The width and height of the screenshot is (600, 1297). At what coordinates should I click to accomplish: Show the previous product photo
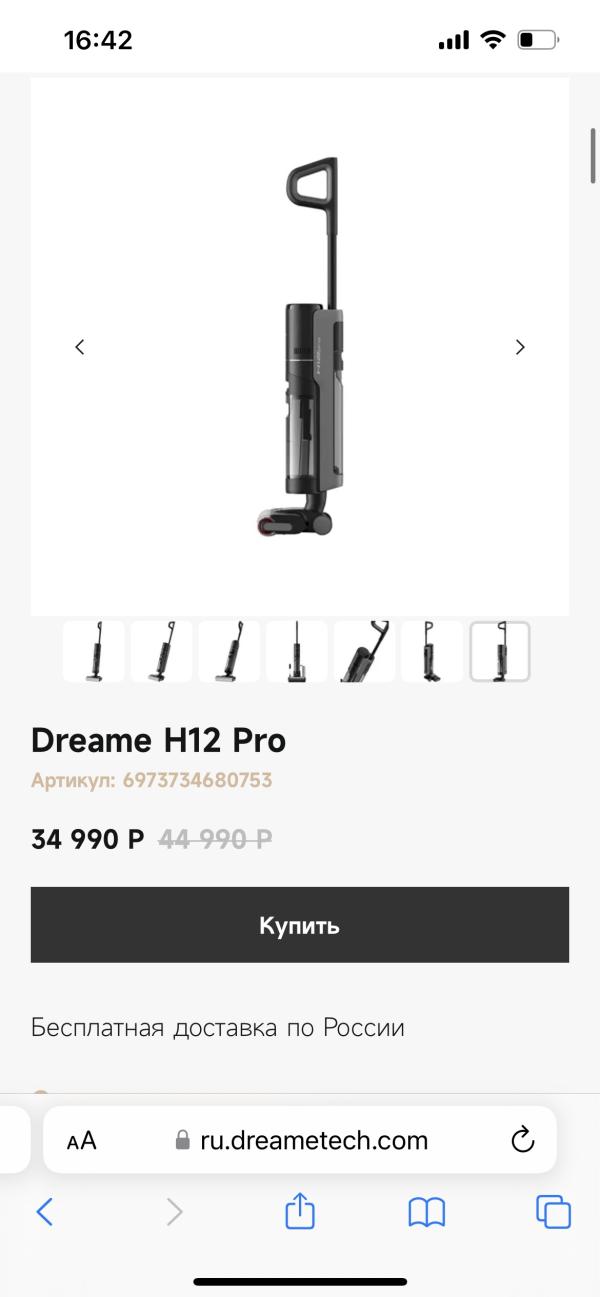coord(80,347)
